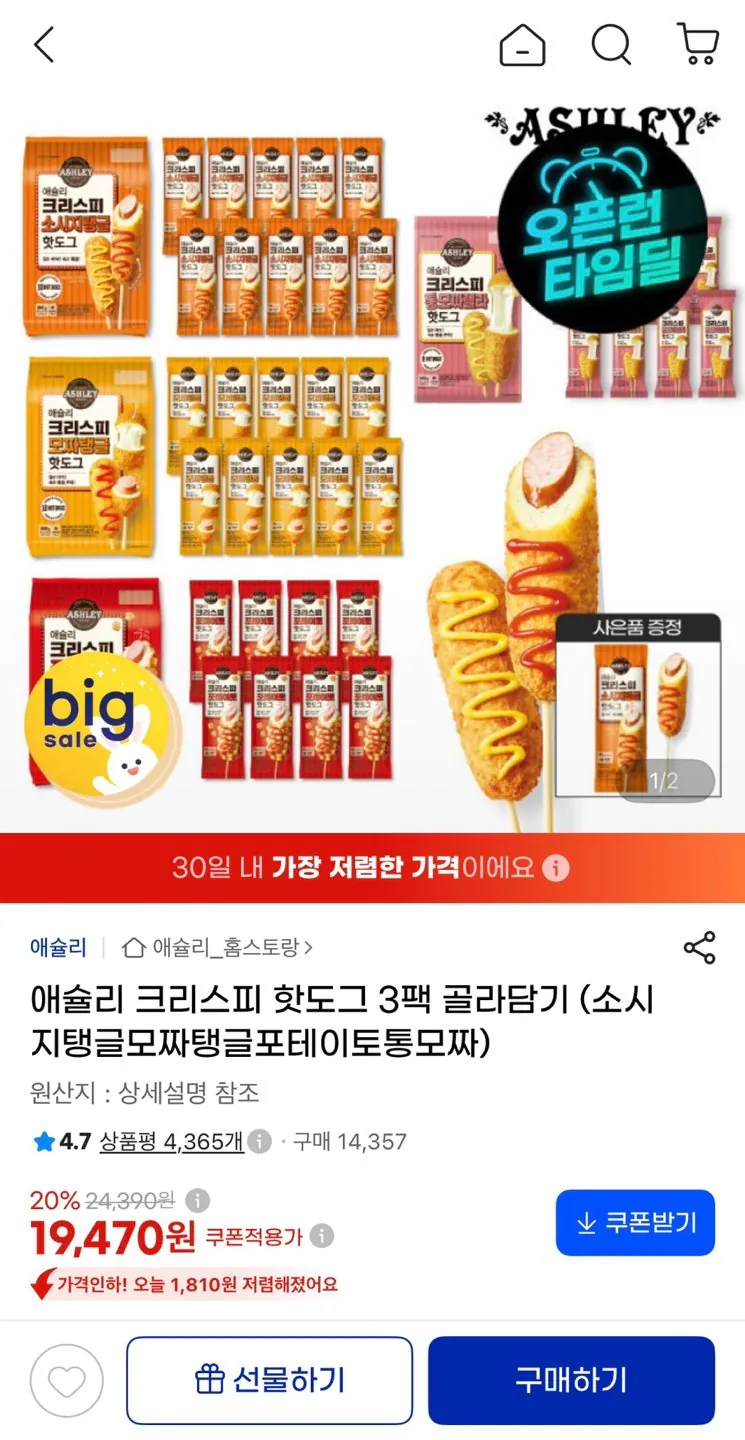Open the home icon in the top bar

click(522, 45)
